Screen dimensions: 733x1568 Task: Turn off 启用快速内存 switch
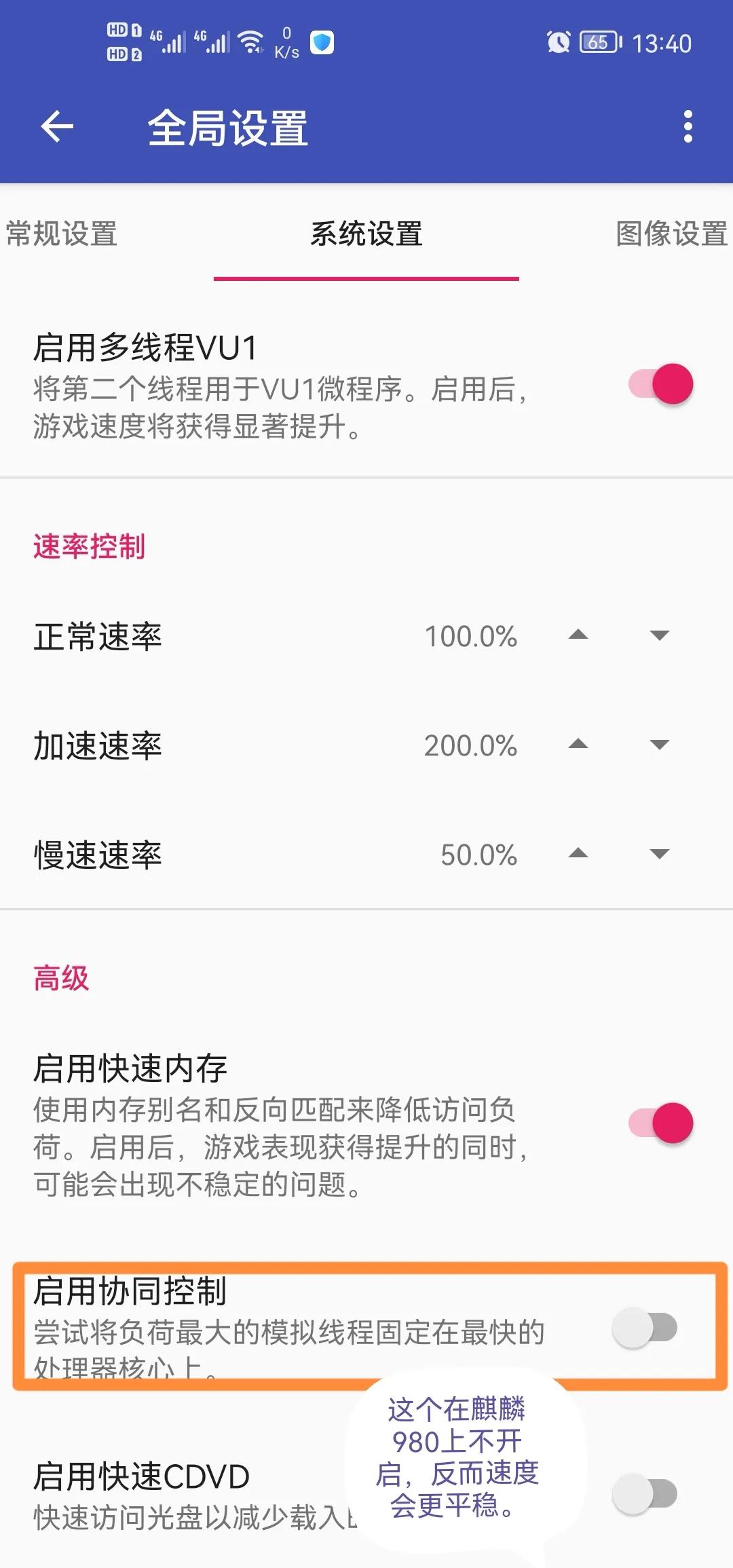pyautogui.click(x=660, y=1123)
